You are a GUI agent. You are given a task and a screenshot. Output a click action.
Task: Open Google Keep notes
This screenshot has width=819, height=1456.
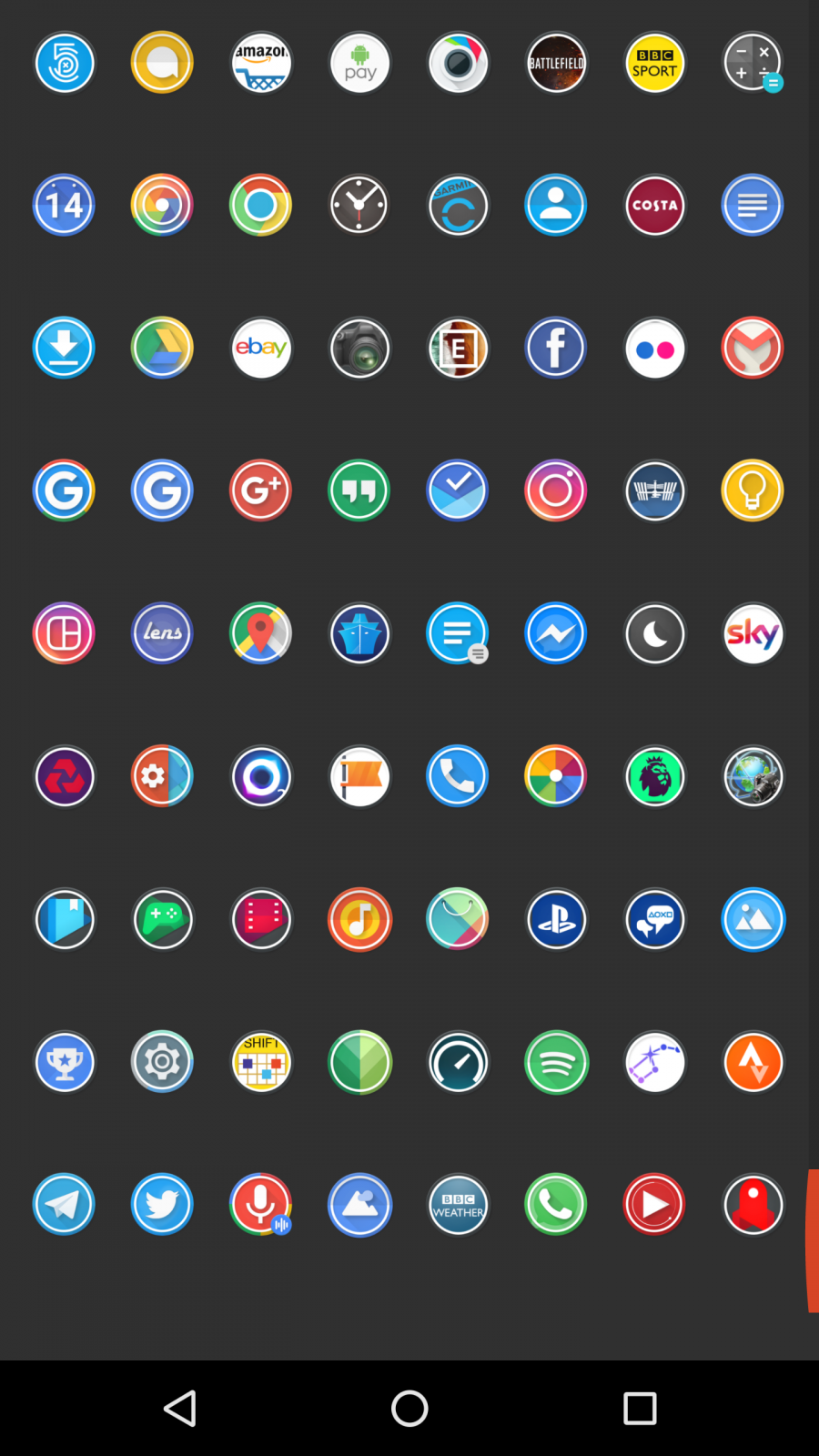753,490
